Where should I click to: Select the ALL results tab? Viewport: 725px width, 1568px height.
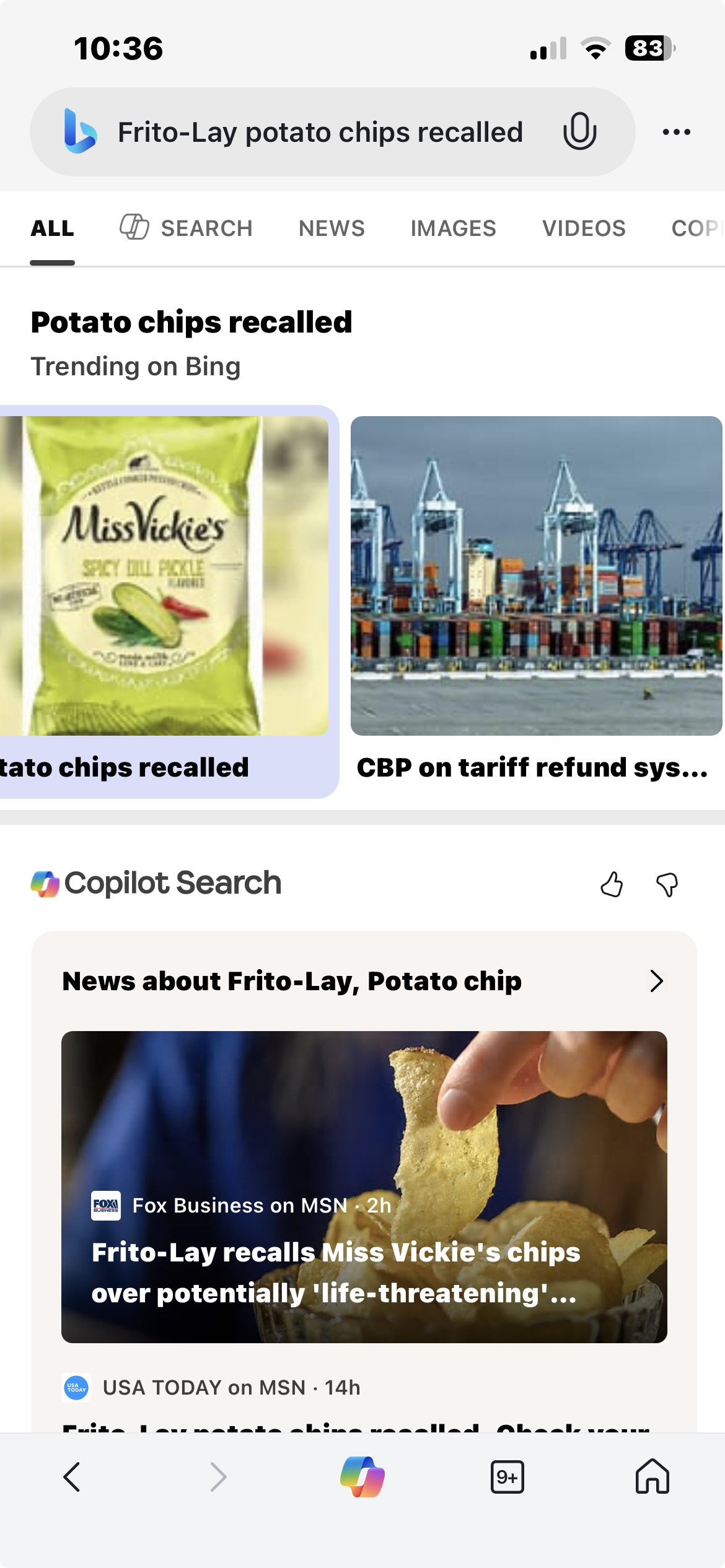[53, 229]
